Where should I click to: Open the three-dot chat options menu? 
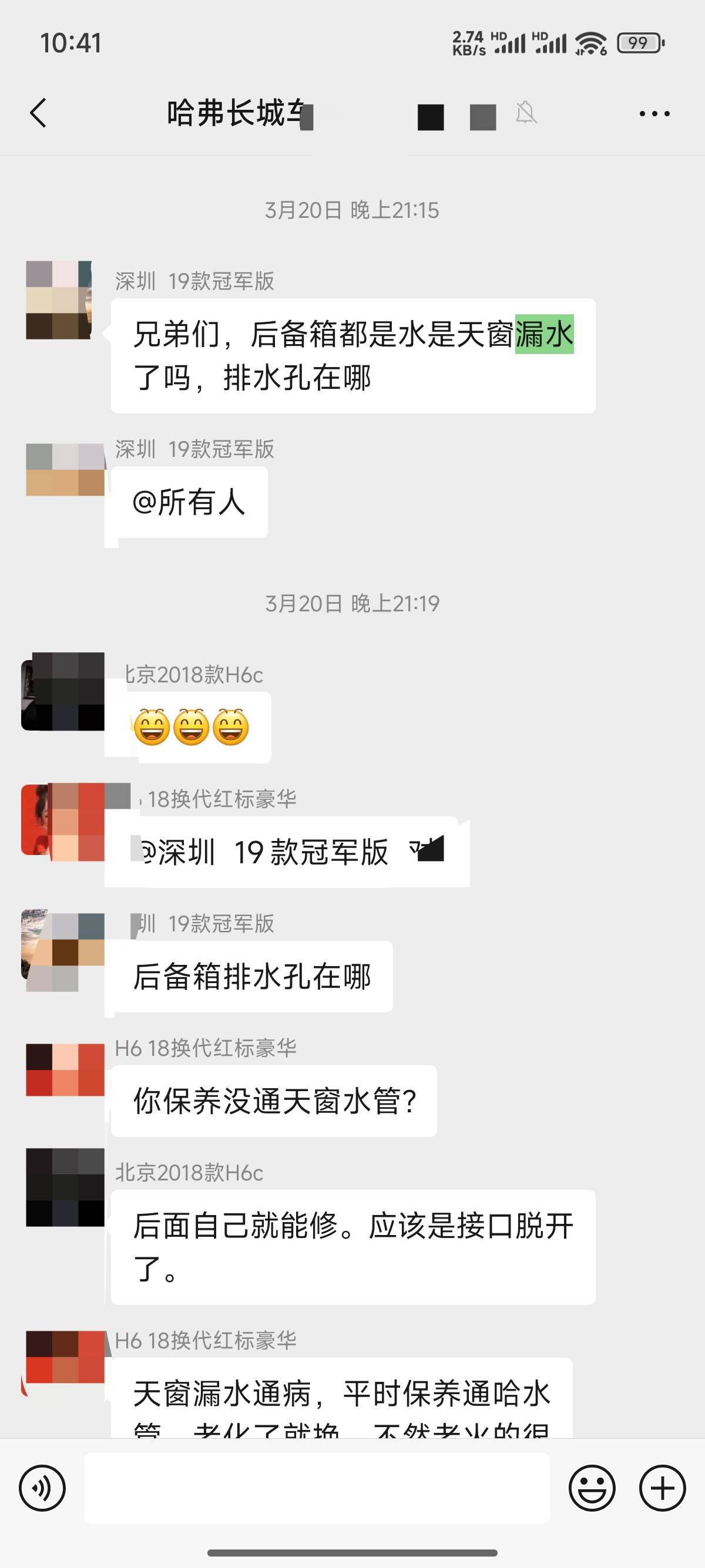(x=654, y=114)
